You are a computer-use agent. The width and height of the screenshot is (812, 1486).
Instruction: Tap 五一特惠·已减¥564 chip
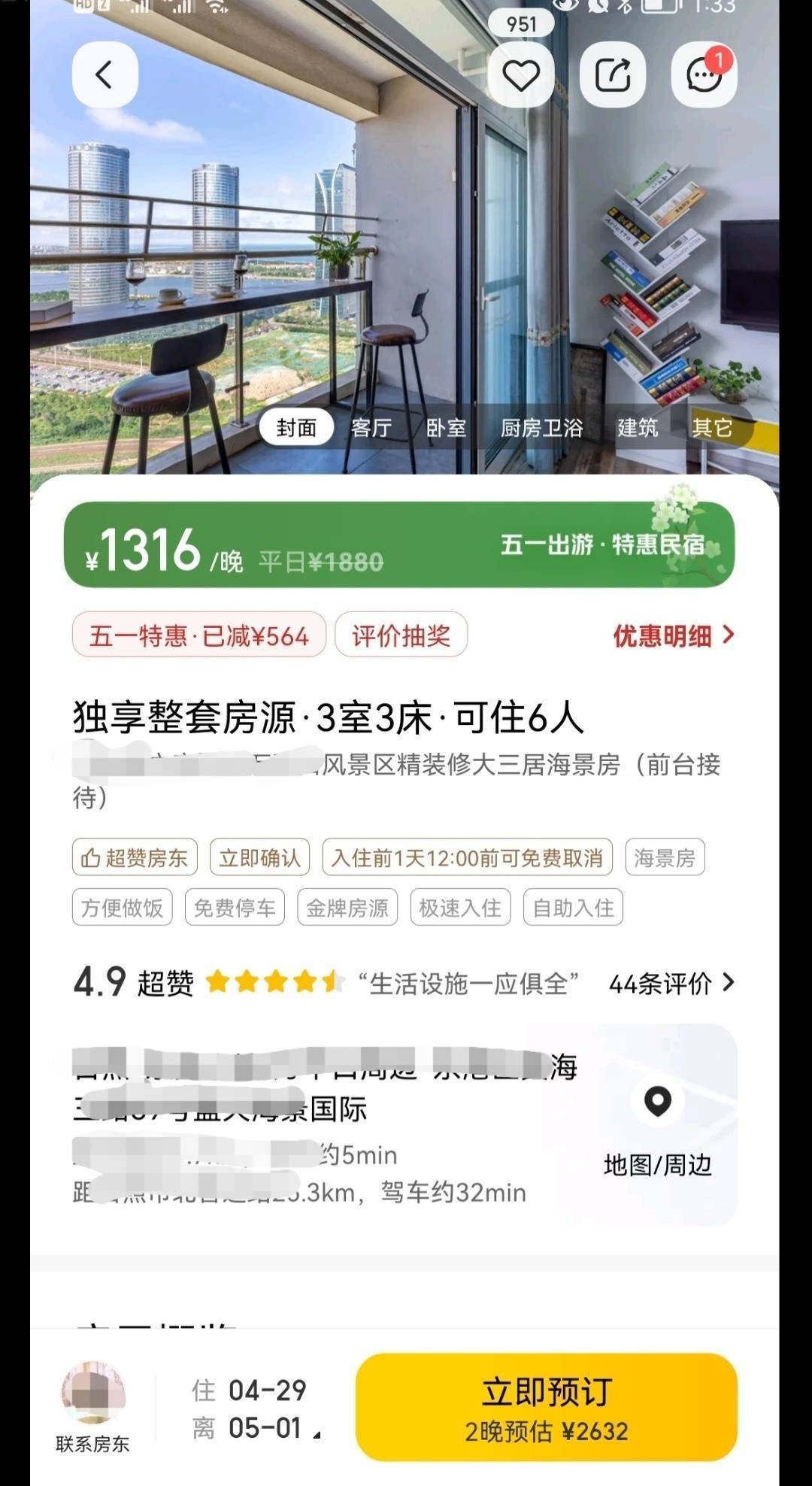(199, 636)
